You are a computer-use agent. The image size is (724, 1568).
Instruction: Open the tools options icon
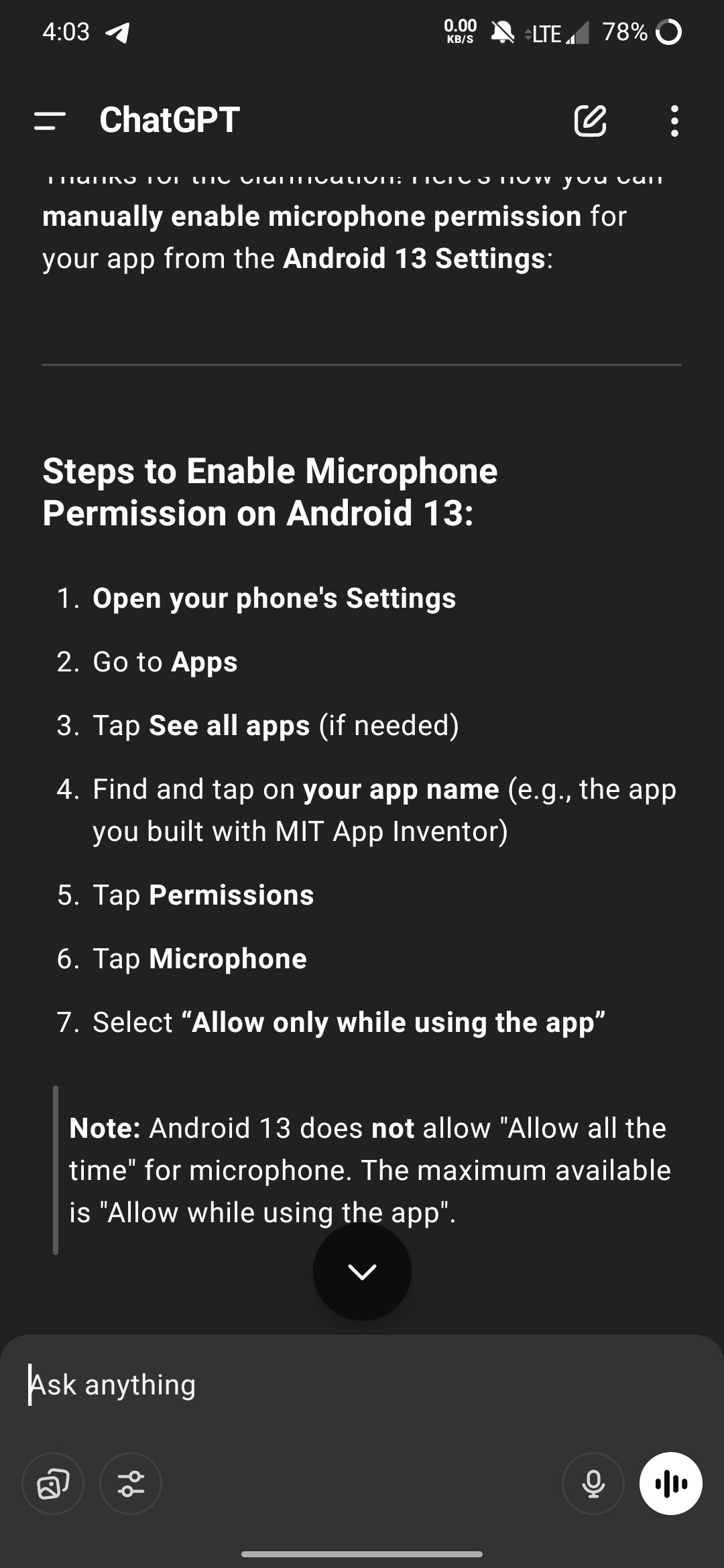point(131,1484)
